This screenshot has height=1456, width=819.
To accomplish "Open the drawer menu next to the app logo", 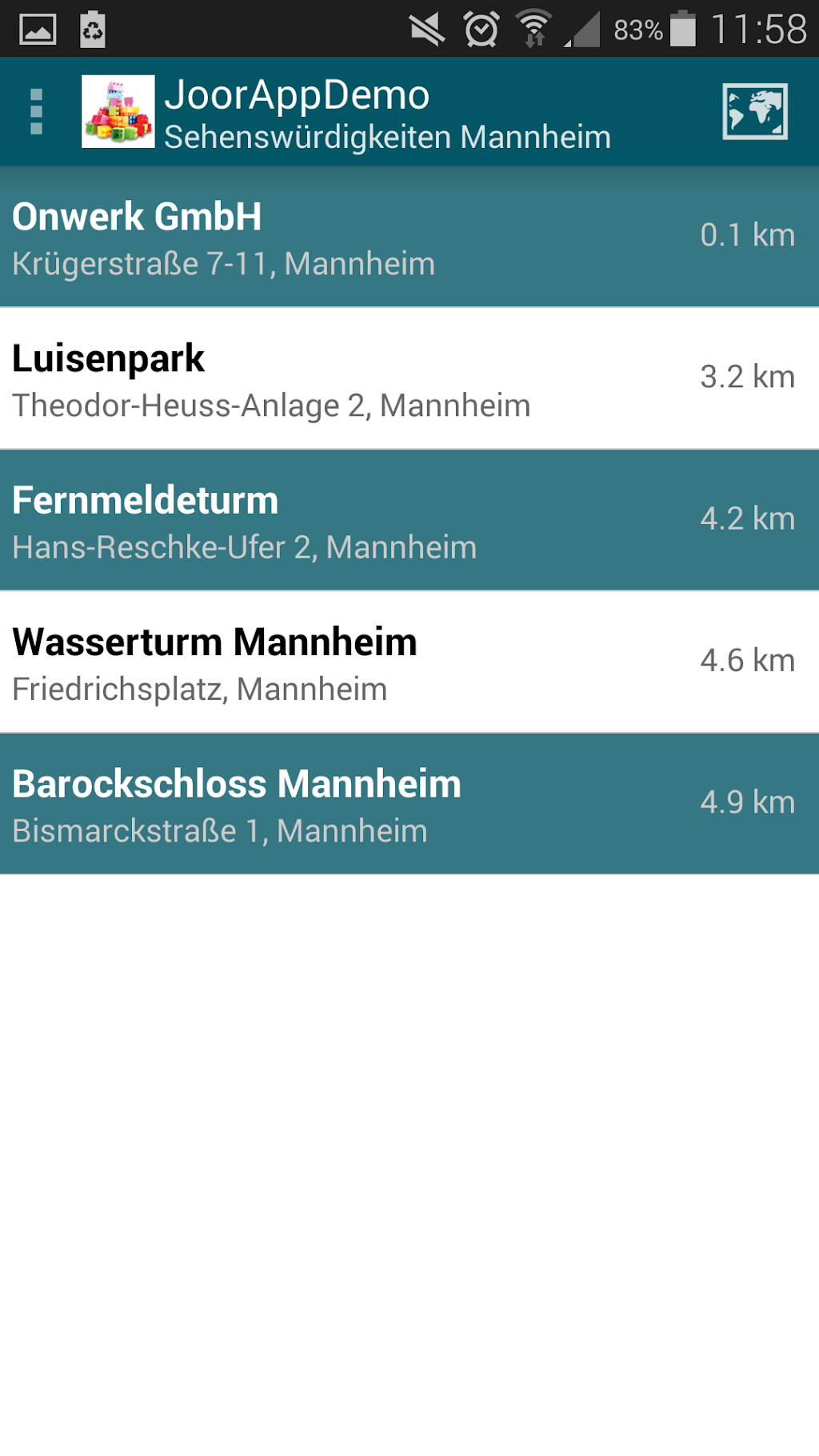I will pos(36,111).
